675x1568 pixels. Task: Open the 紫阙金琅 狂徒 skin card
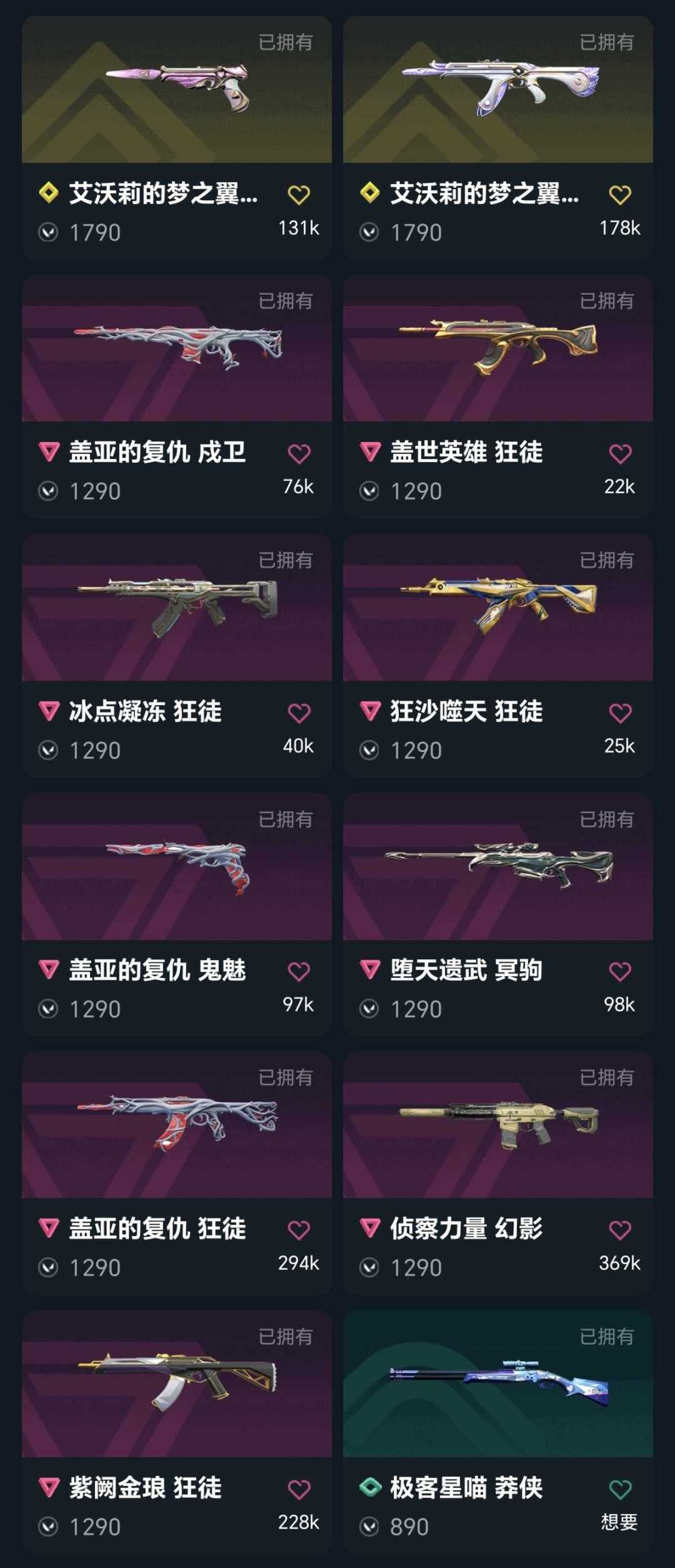177,1432
